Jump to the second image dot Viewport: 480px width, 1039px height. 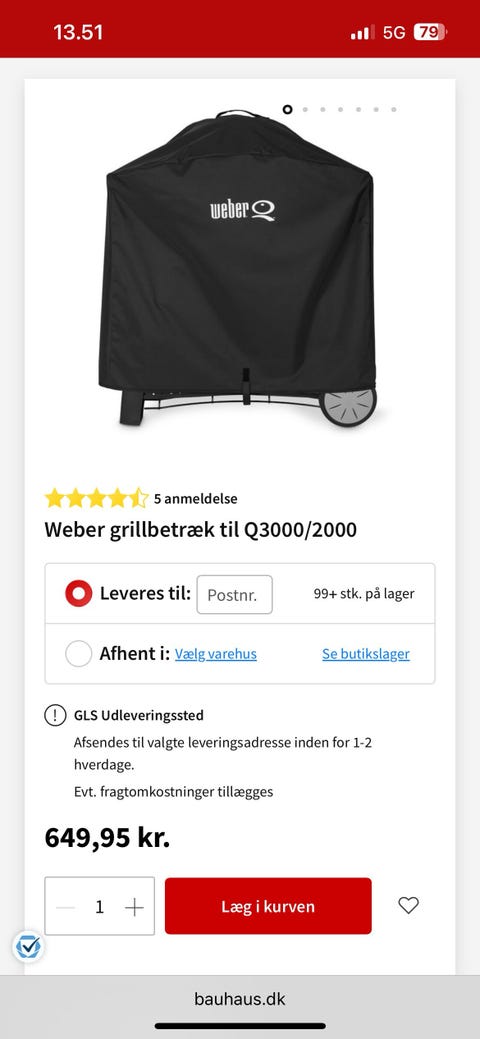(305, 109)
